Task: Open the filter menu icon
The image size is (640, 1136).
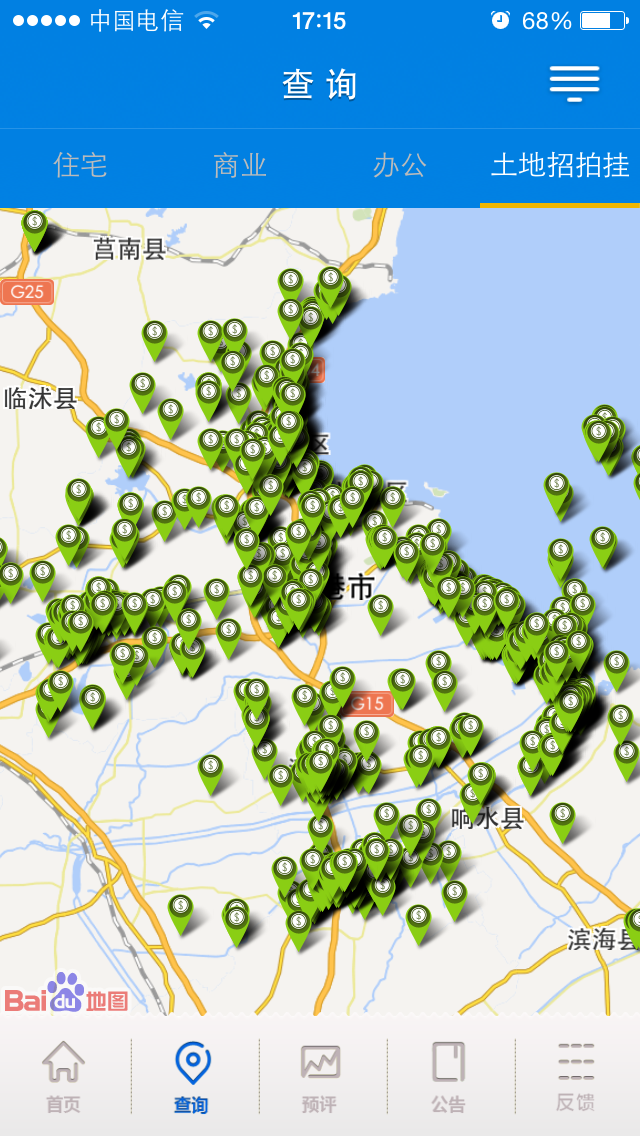Action: [x=574, y=84]
